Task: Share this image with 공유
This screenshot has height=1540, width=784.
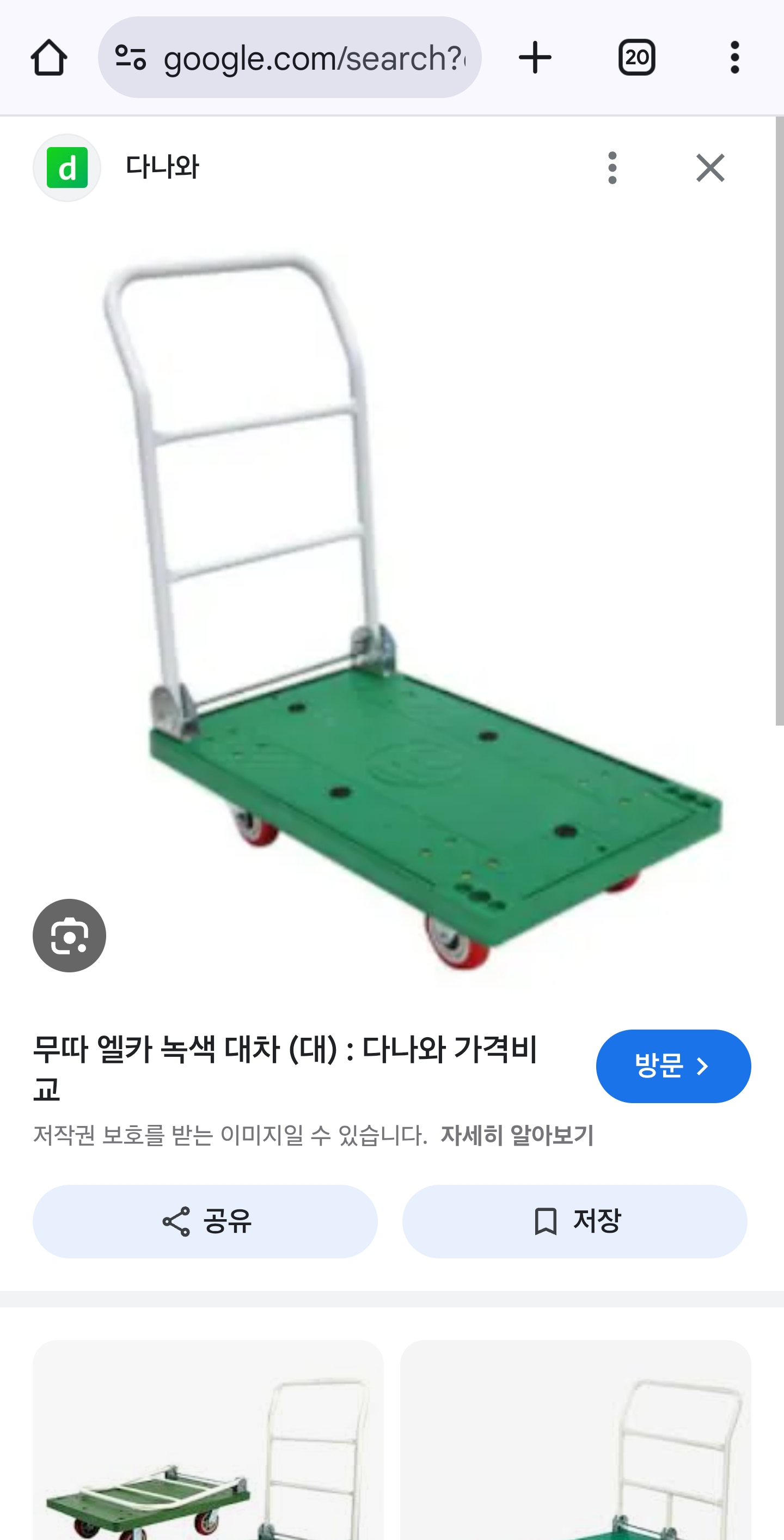Action: coord(205,1221)
